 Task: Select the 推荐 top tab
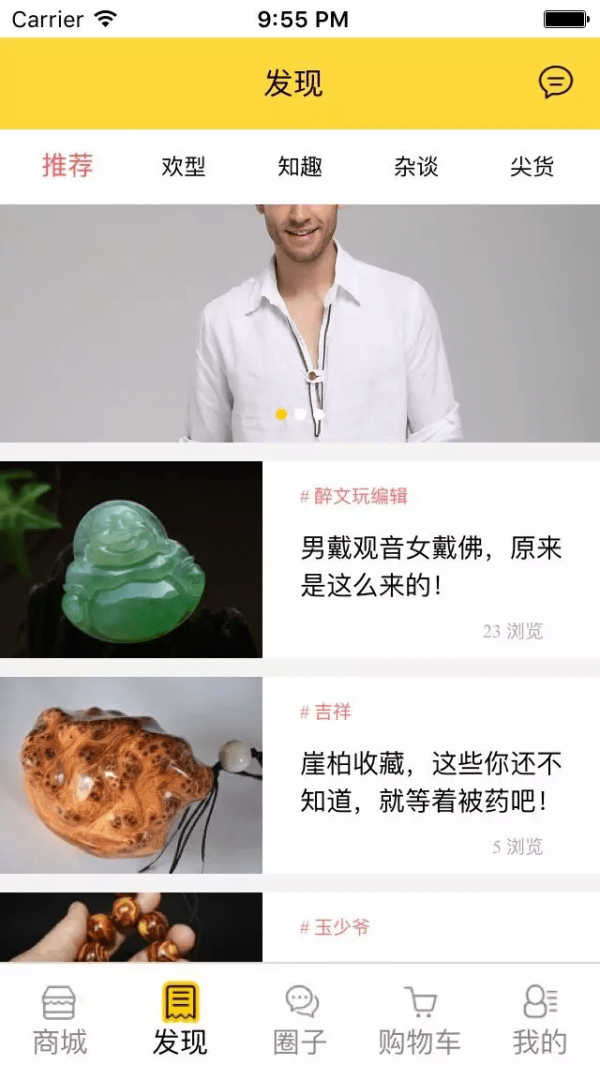[x=67, y=166]
